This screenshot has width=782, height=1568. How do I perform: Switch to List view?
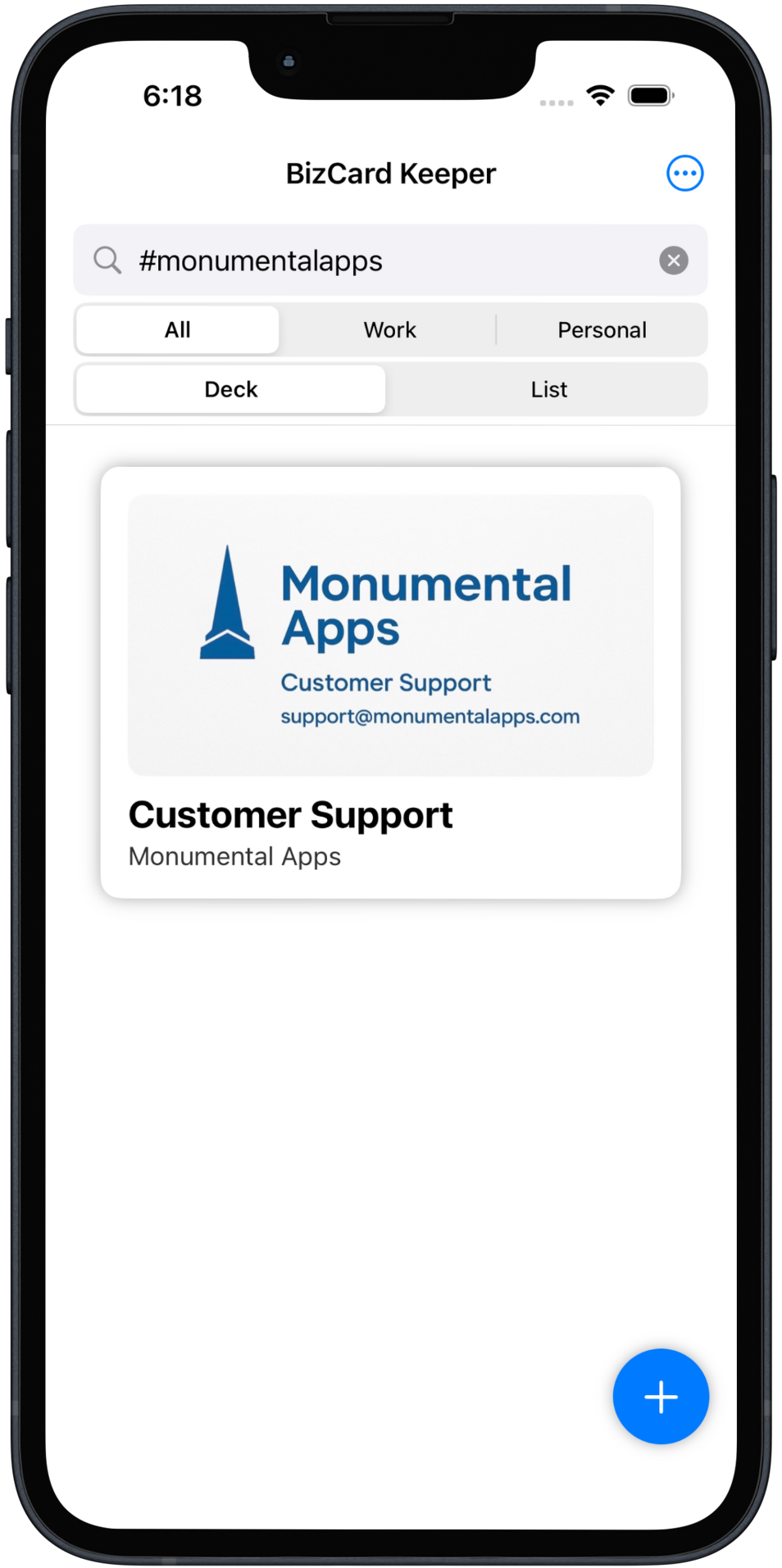pos(548,390)
